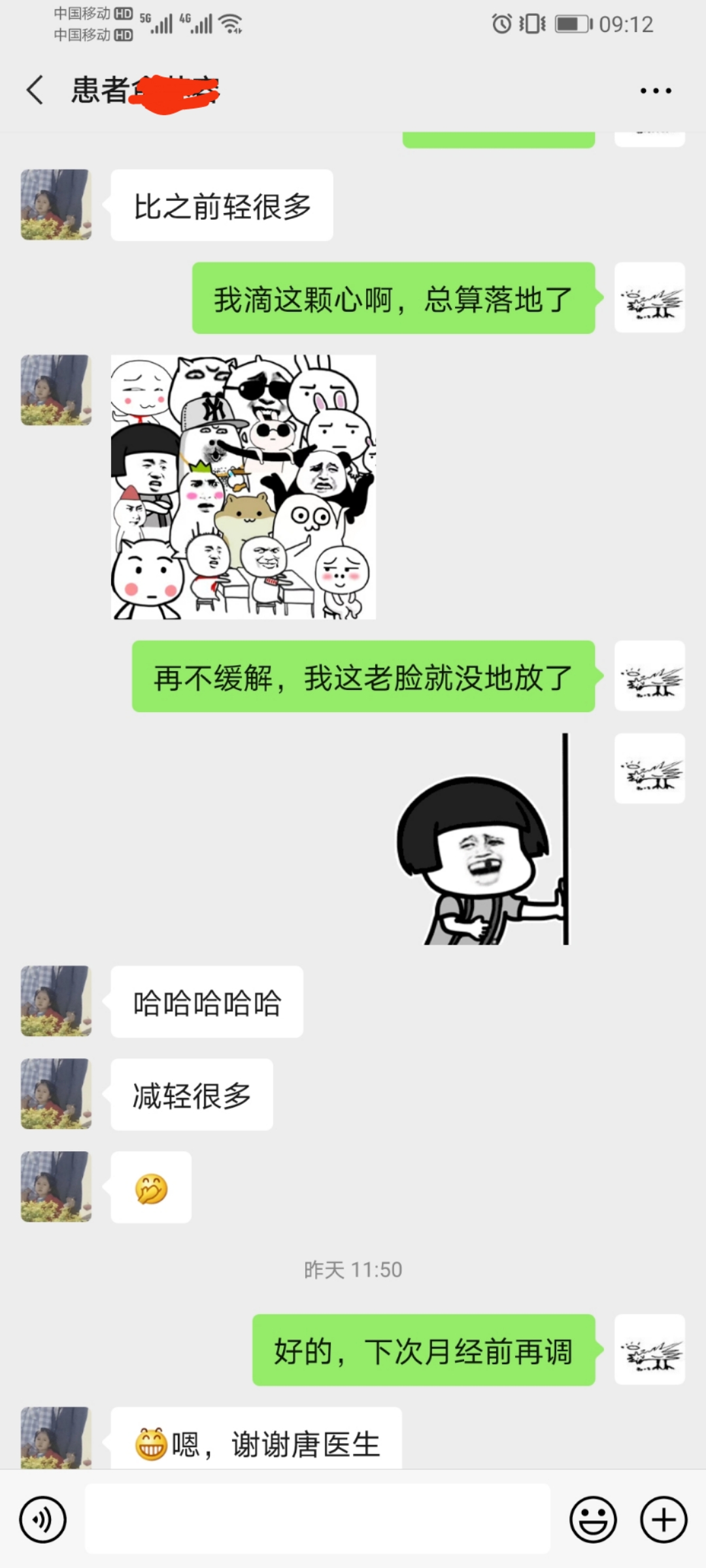
Task: Focus the message text field
Action: (x=318, y=1520)
